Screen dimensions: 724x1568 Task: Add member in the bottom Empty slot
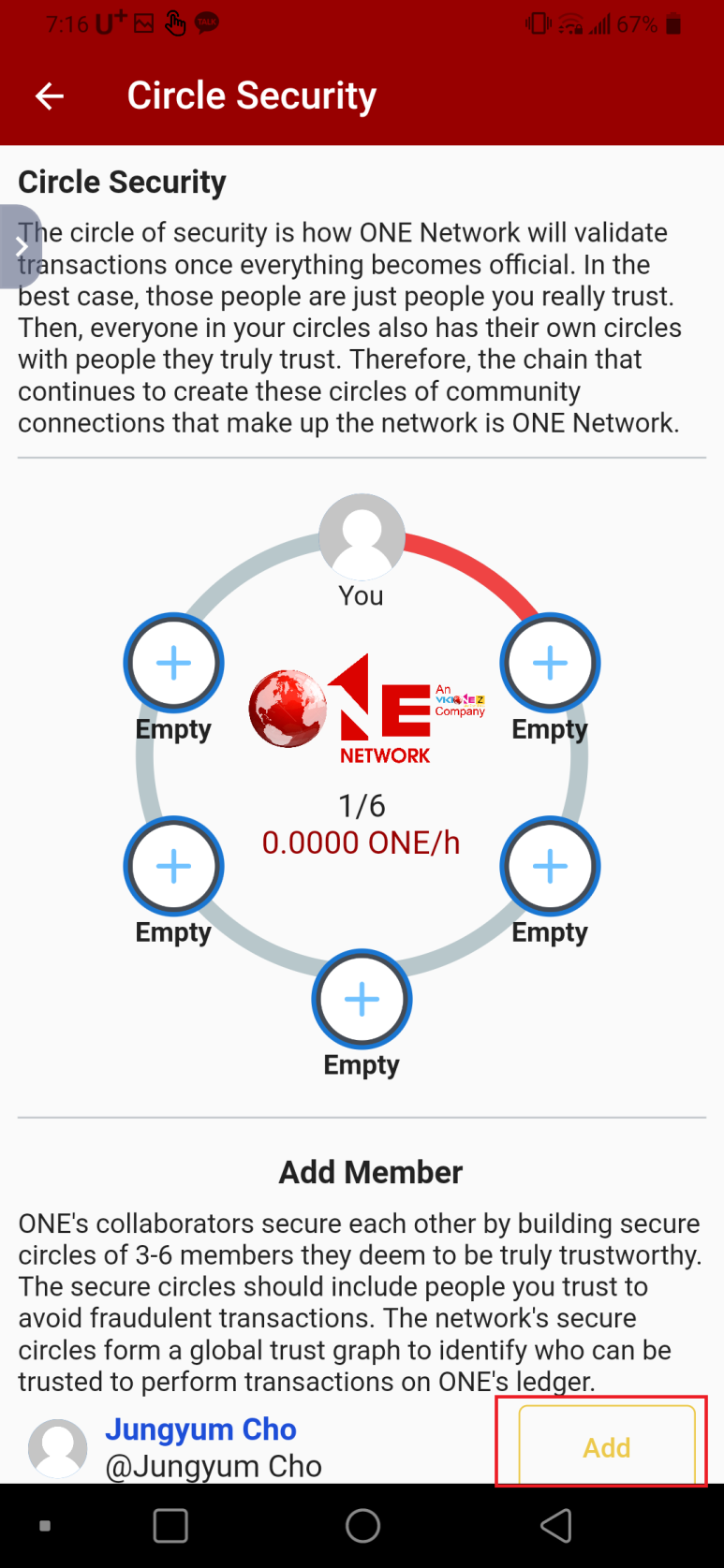coord(362,1000)
